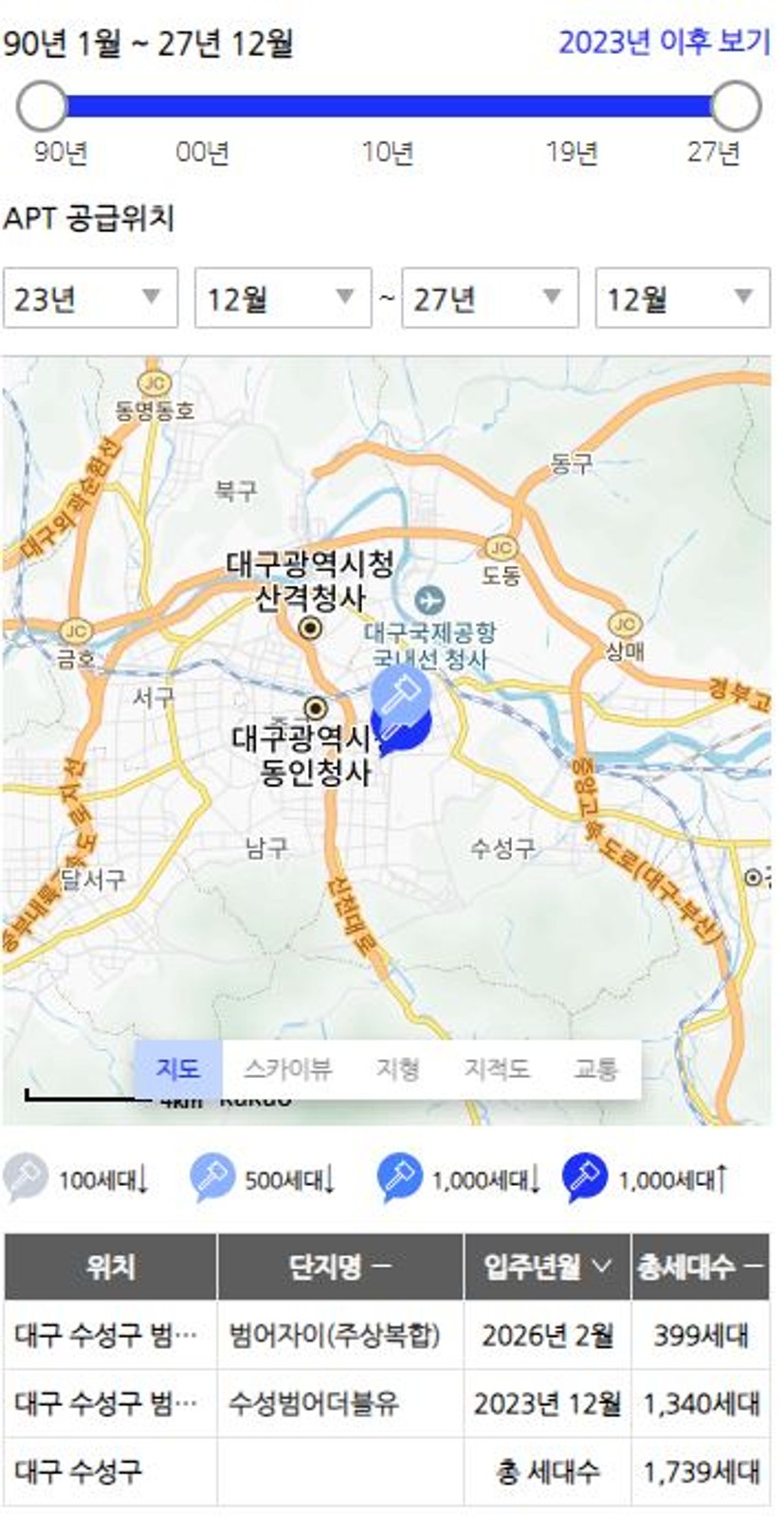Viewport: 784px width, 1533px height.
Task: Show the 교통 traffic layer
Action: (595, 1068)
